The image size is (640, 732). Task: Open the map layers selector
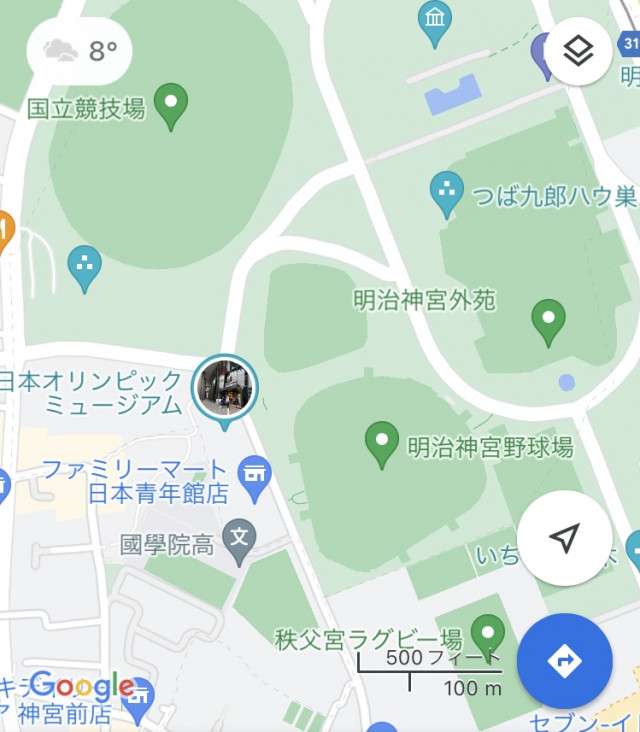(579, 52)
